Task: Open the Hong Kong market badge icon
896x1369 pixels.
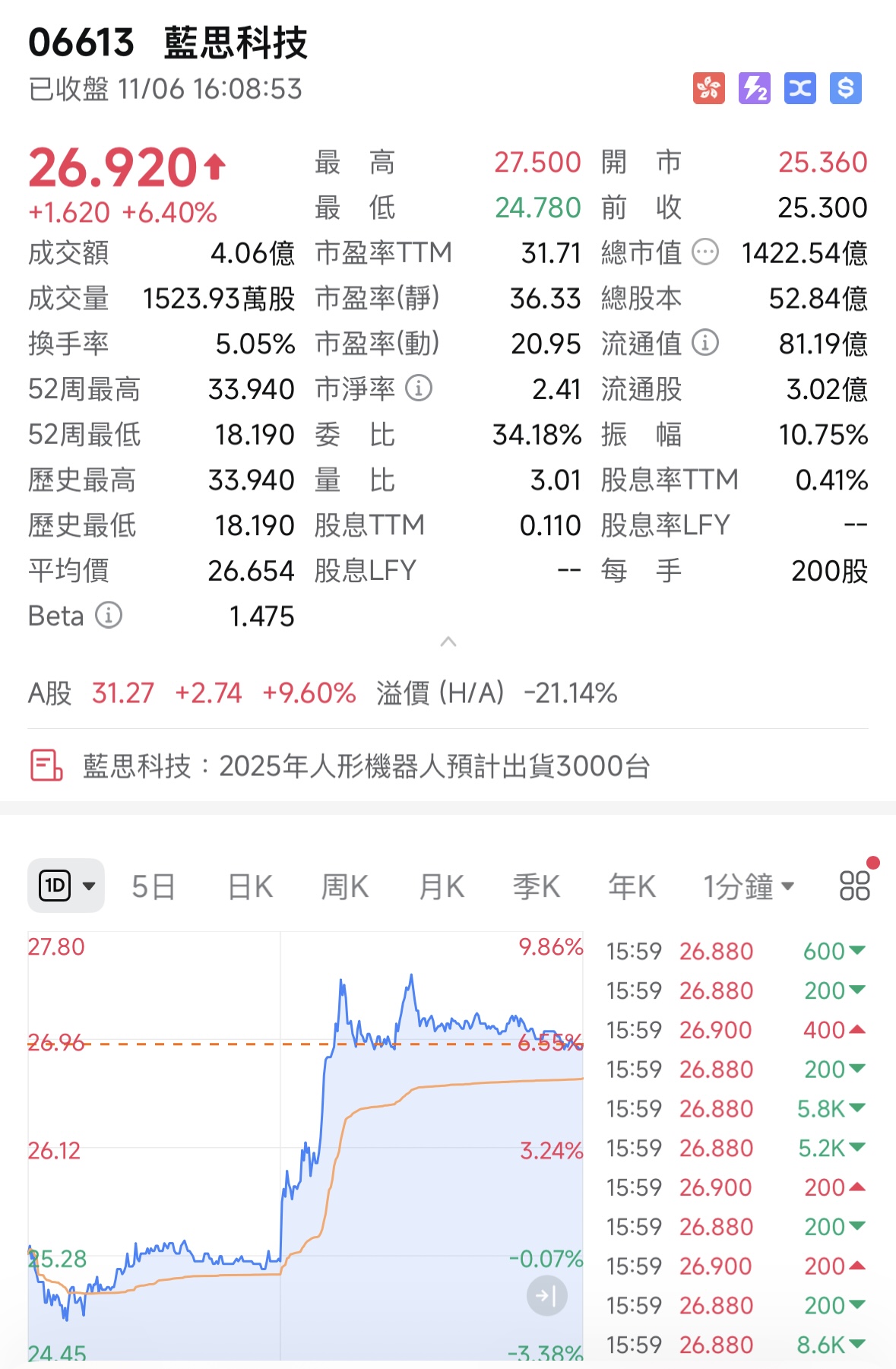Action: [708, 88]
